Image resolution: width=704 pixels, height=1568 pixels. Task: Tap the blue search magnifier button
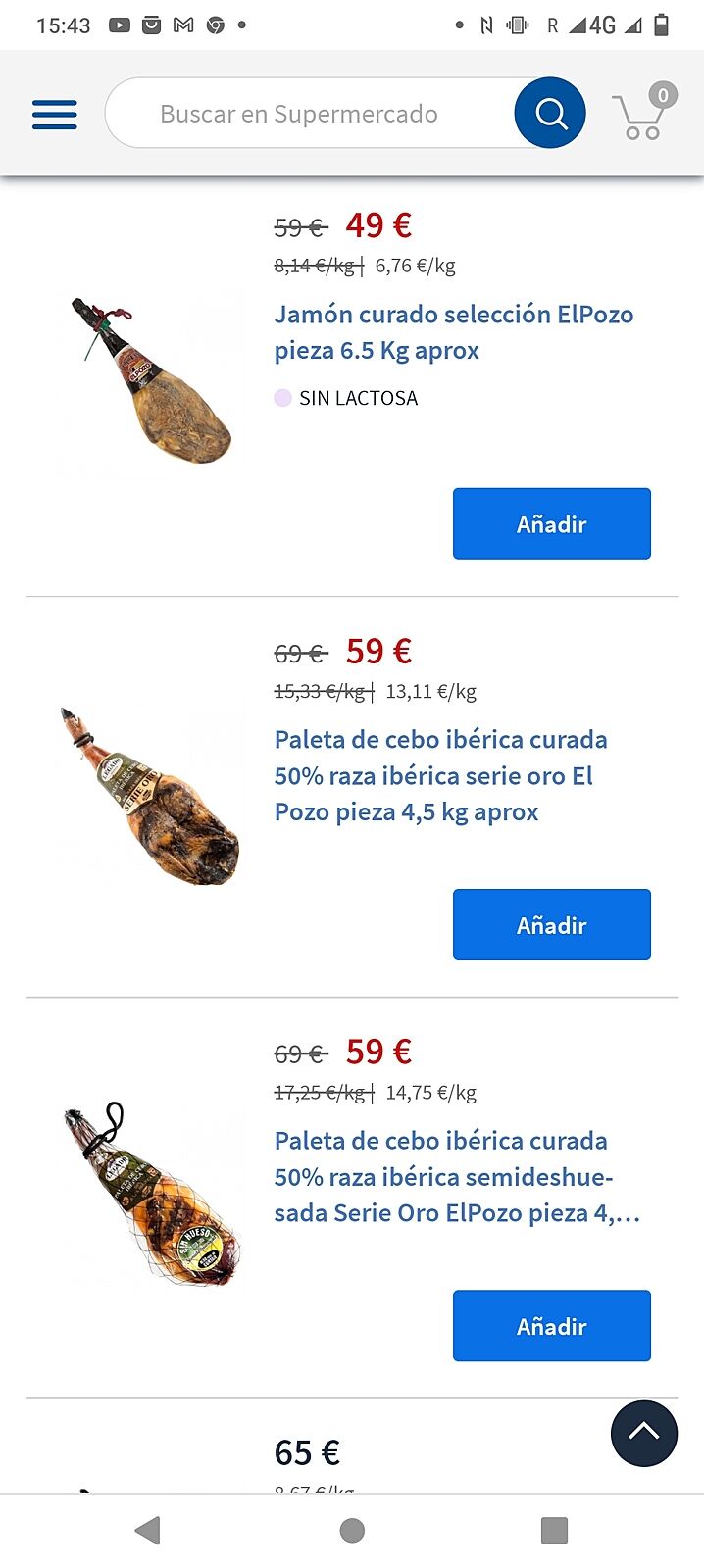[550, 114]
